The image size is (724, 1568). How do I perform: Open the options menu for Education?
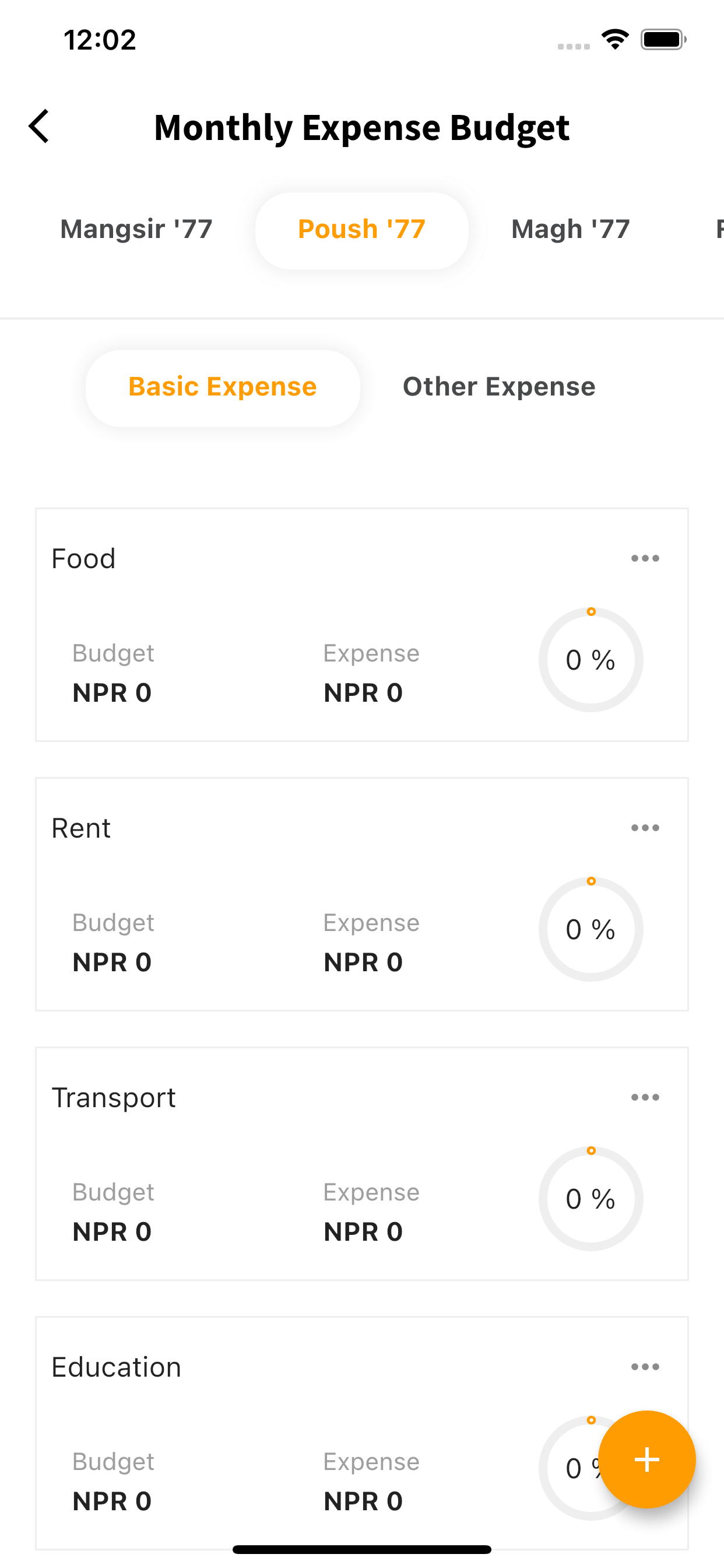[x=645, y=1367]
